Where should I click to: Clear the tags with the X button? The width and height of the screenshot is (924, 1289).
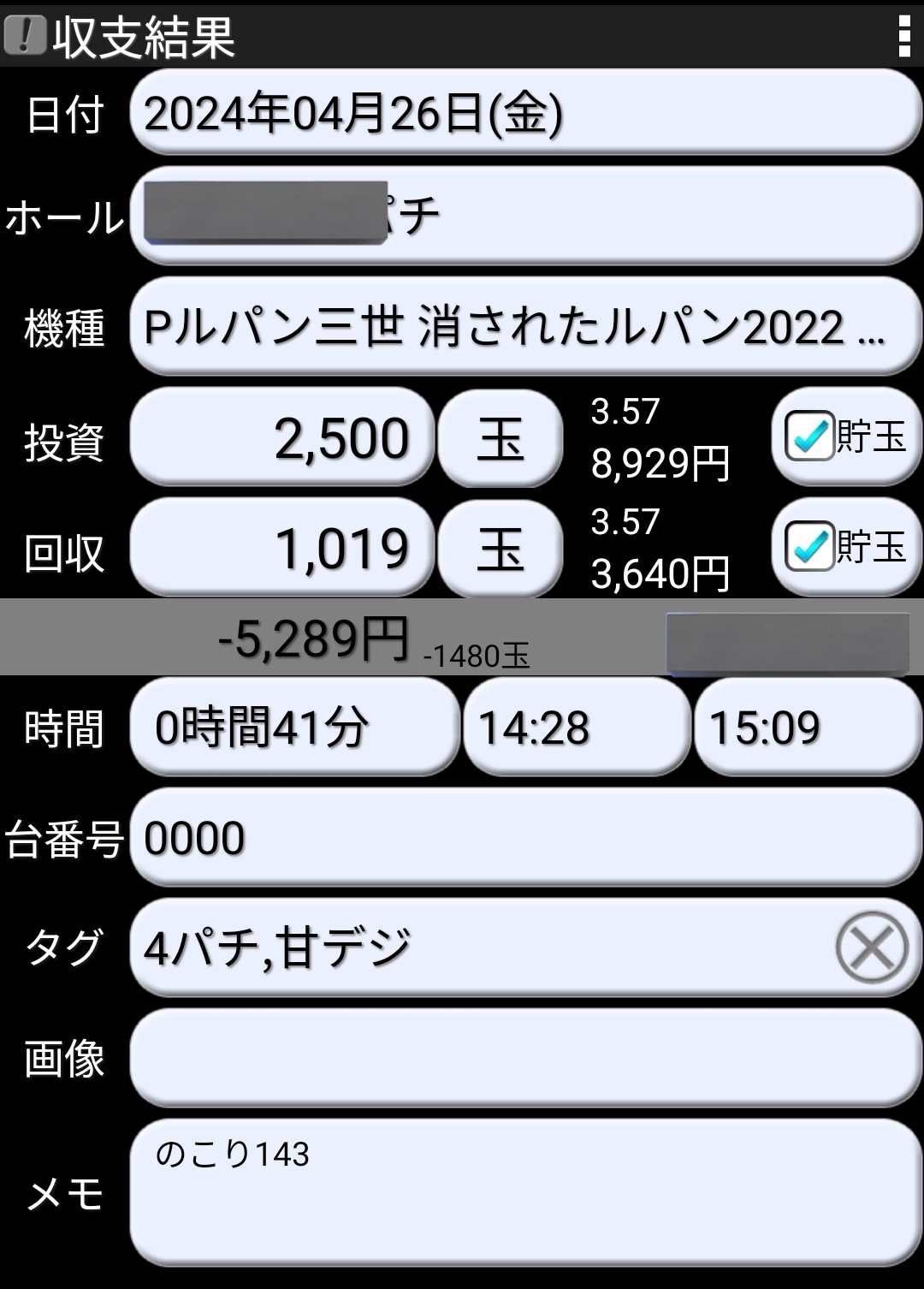point(872,947)
